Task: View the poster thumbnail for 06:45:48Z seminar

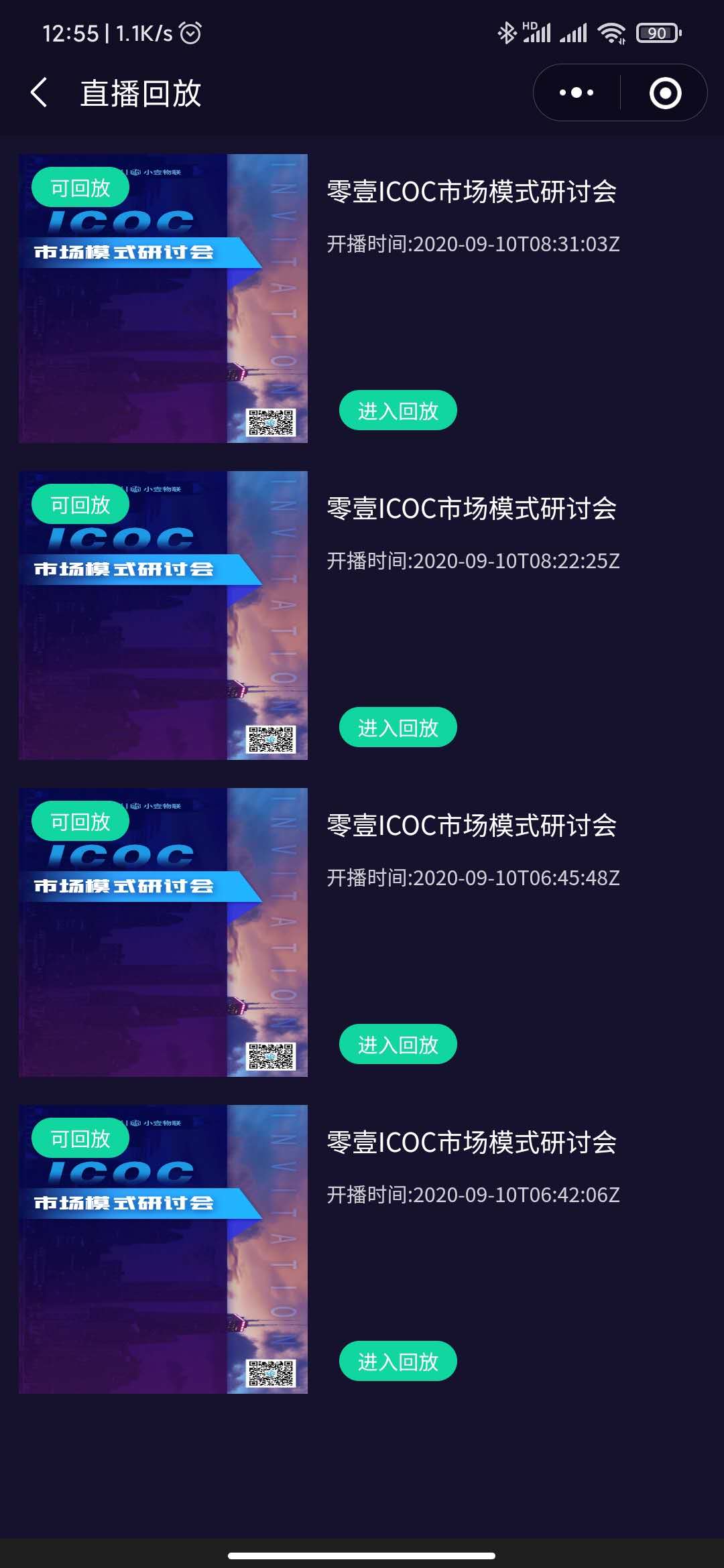Action: [163, 932]
